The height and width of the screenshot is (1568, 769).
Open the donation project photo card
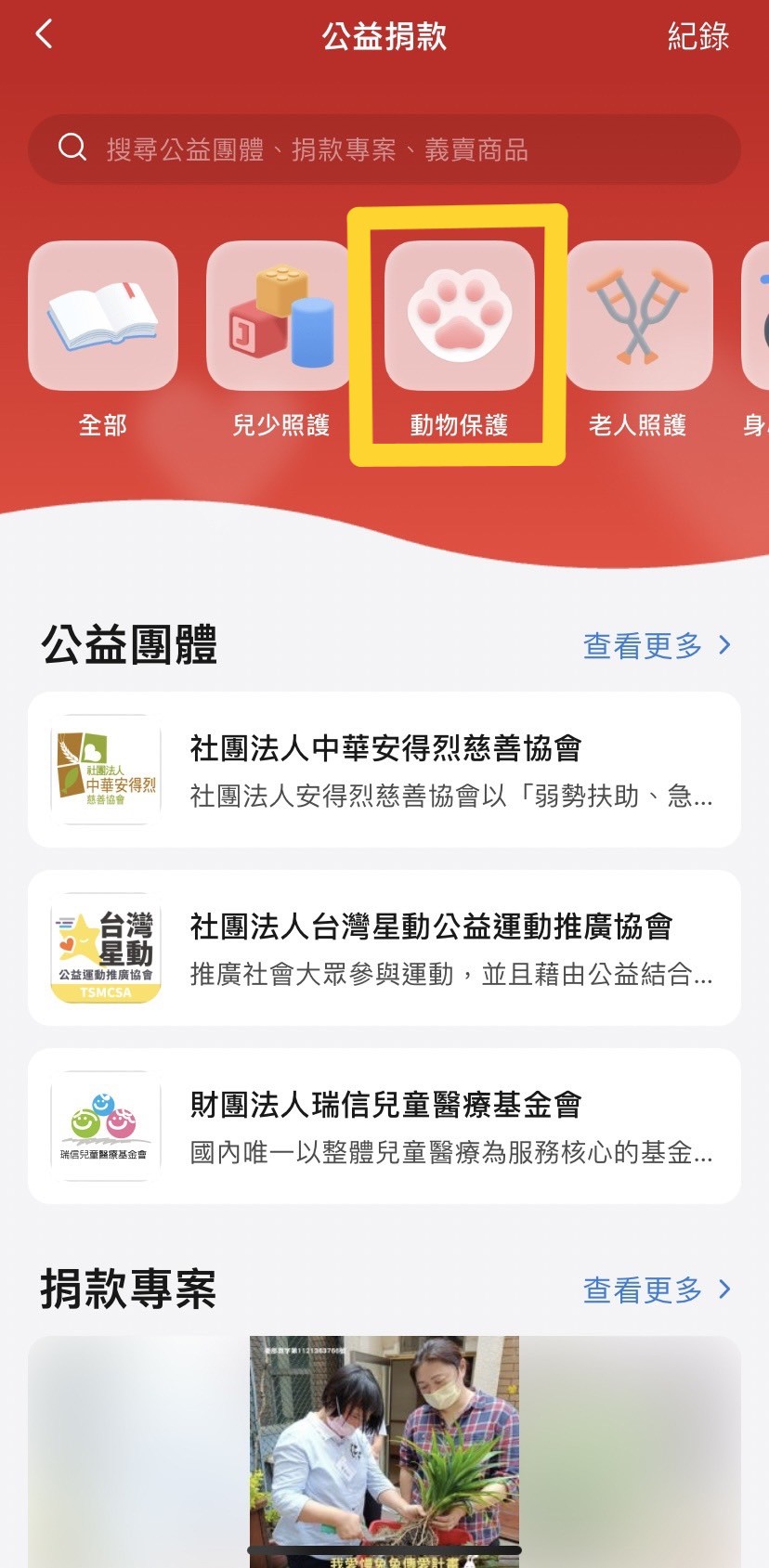point(384,1448)
